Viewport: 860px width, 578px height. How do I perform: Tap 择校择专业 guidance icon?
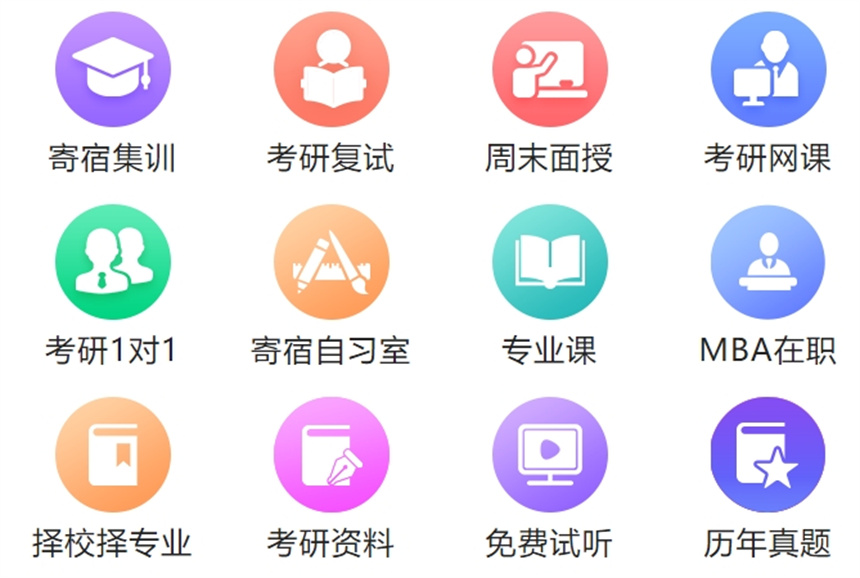coord(112,454)
